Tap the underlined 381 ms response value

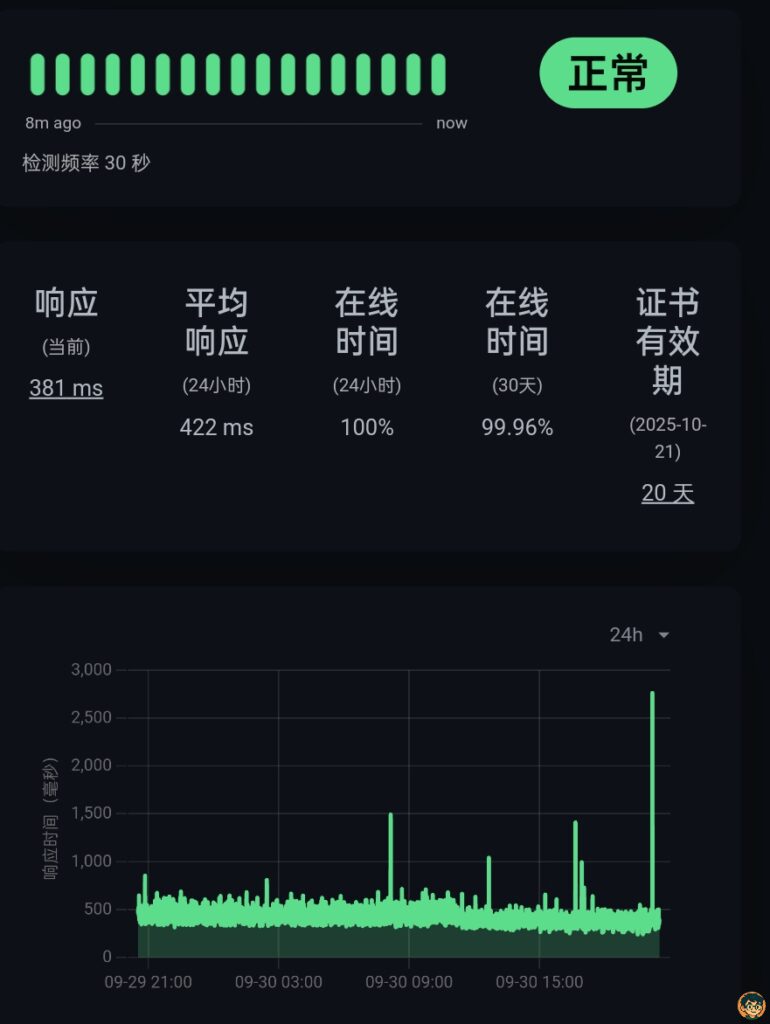[x=66, y=388]
